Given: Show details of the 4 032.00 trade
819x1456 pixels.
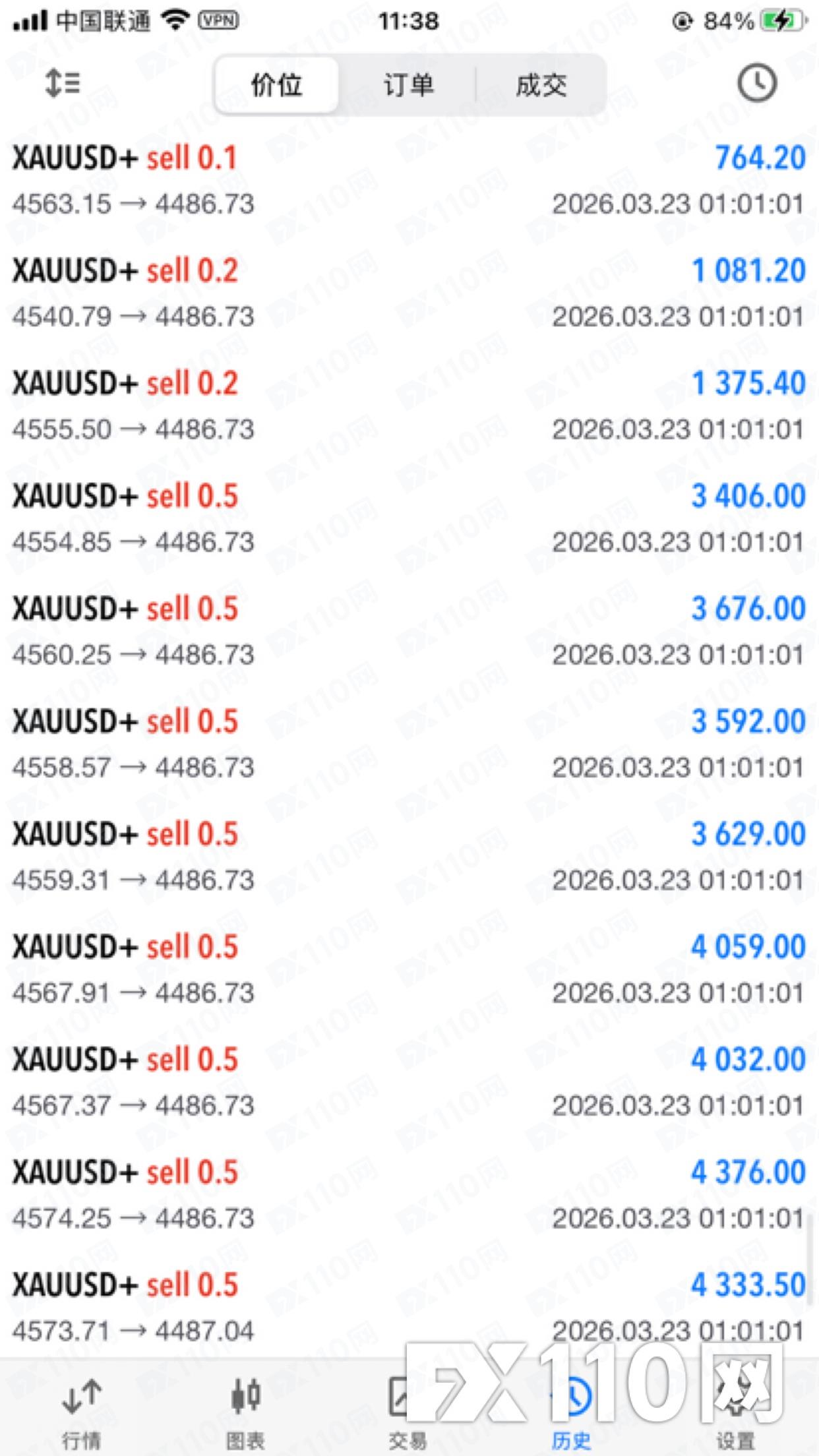Looking at the screenshot, I should [409, 1082].
